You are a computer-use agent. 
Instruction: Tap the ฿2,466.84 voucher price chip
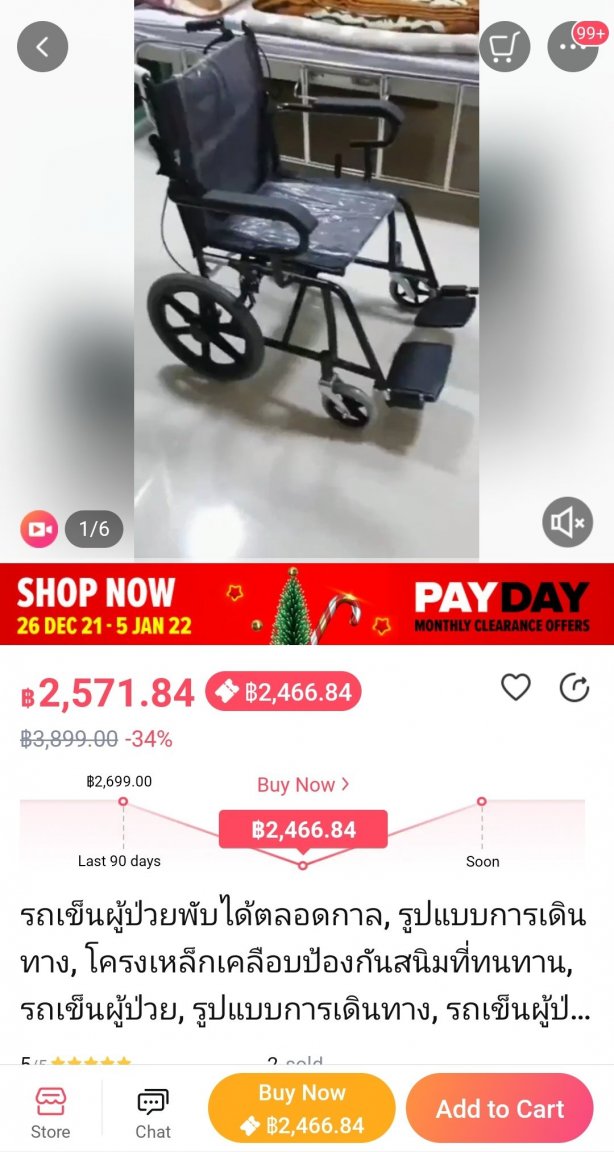tap(283, 692)
